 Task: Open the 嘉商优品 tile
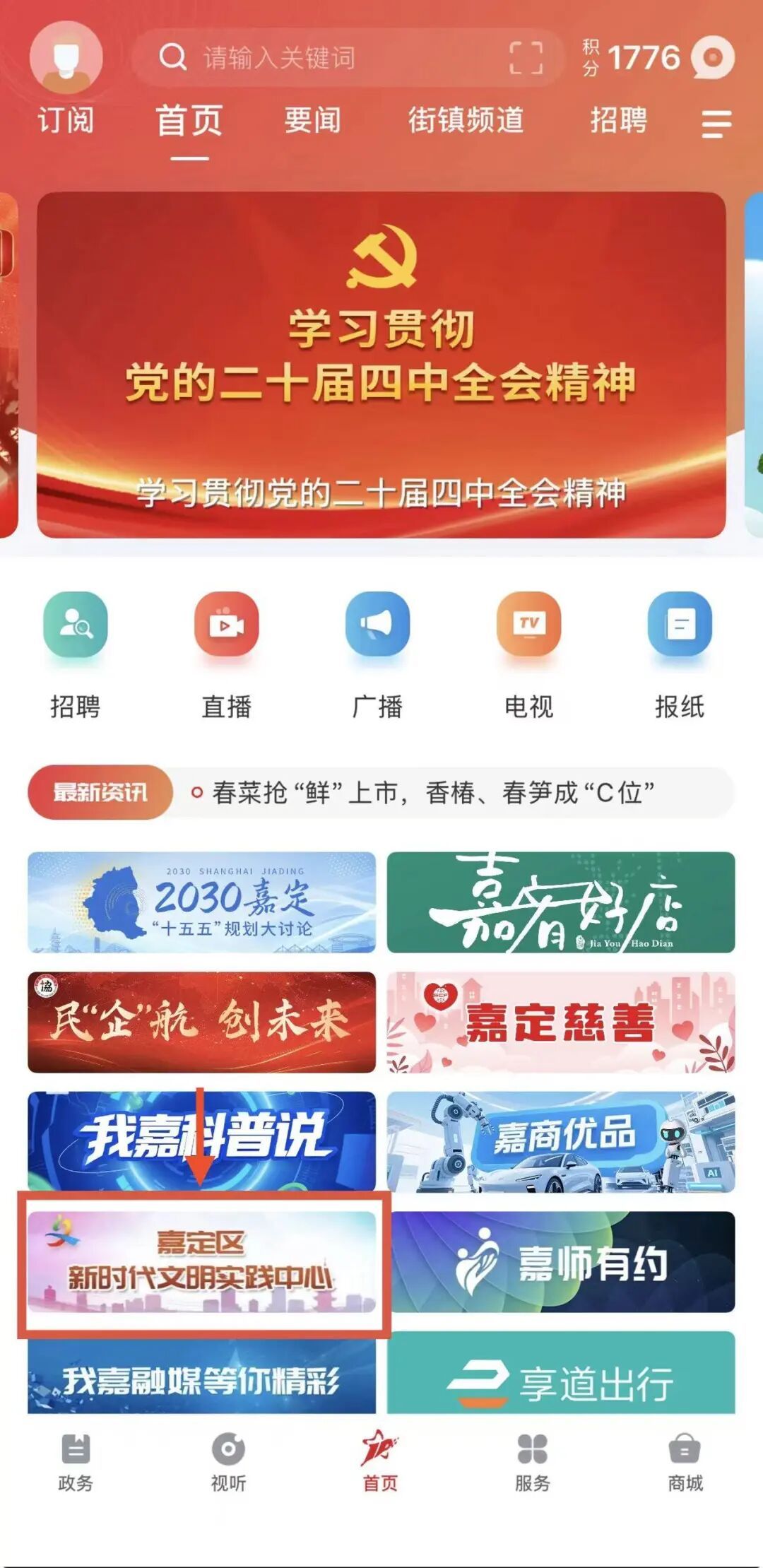coord(561,1142)
